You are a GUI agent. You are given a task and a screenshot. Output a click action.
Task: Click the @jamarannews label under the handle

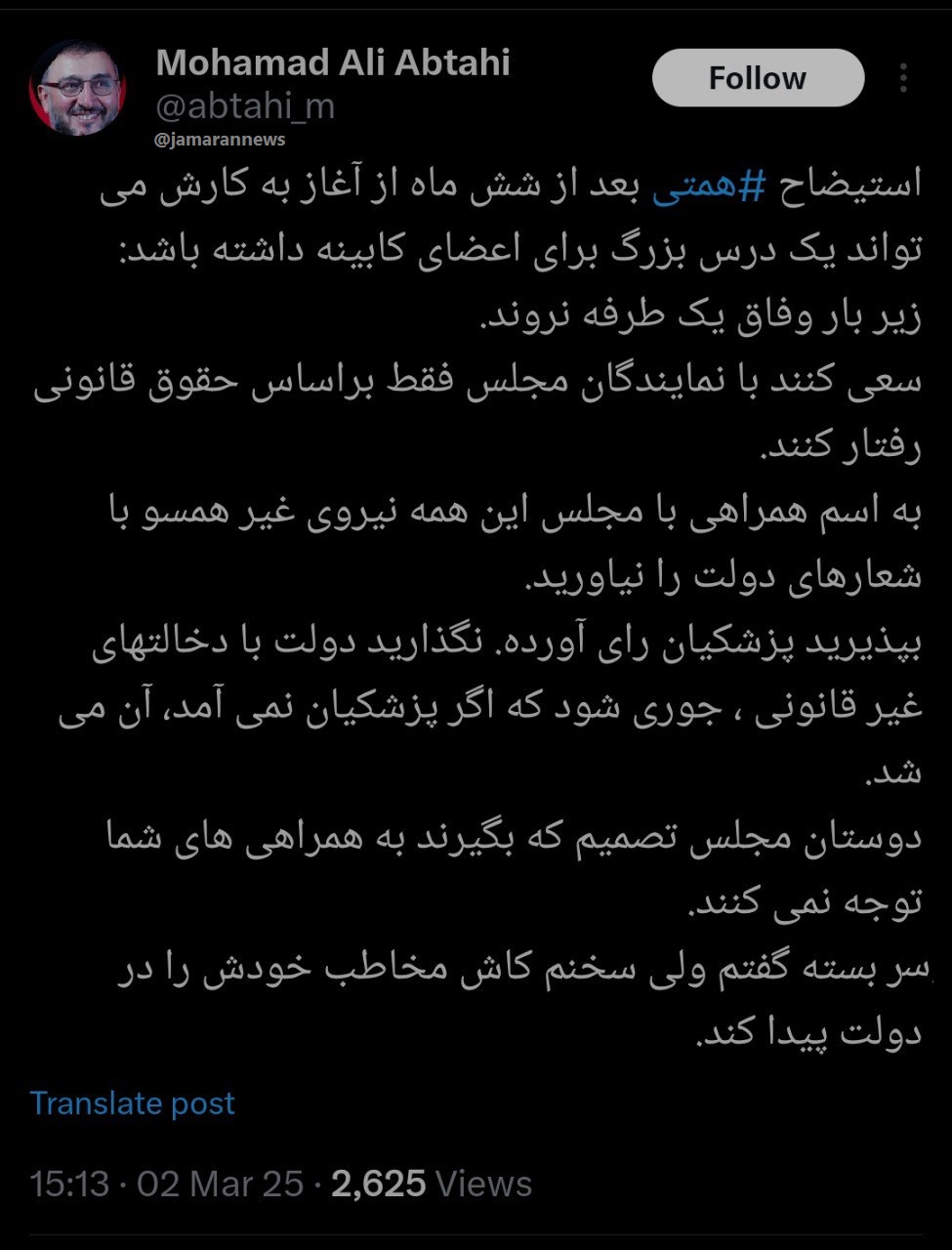click(x=220, y=138)
